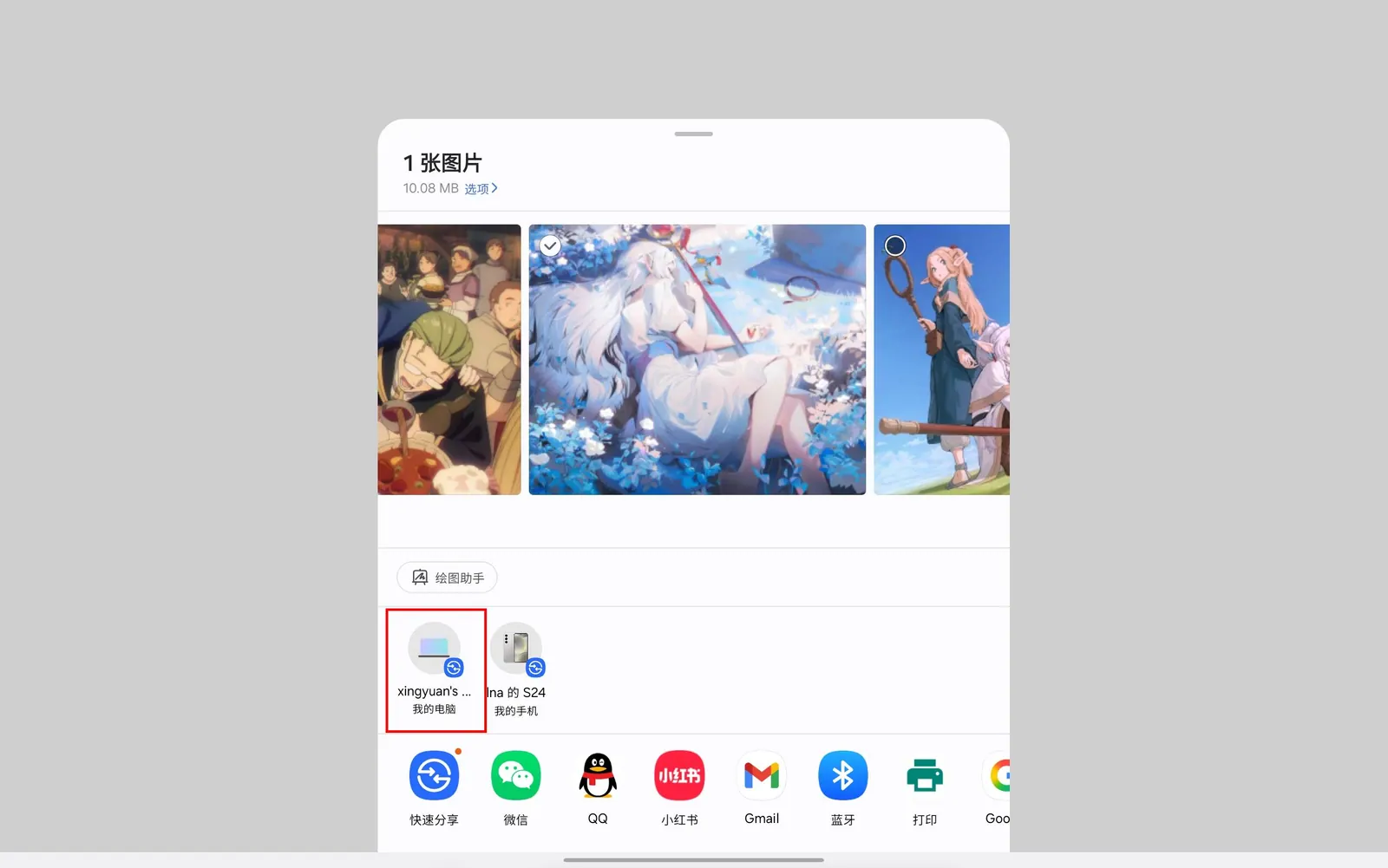The height and width of the screenshot is (868, 1388).
Task: Open the tavern crowd image thumbnail
Action: pos(448,360)
